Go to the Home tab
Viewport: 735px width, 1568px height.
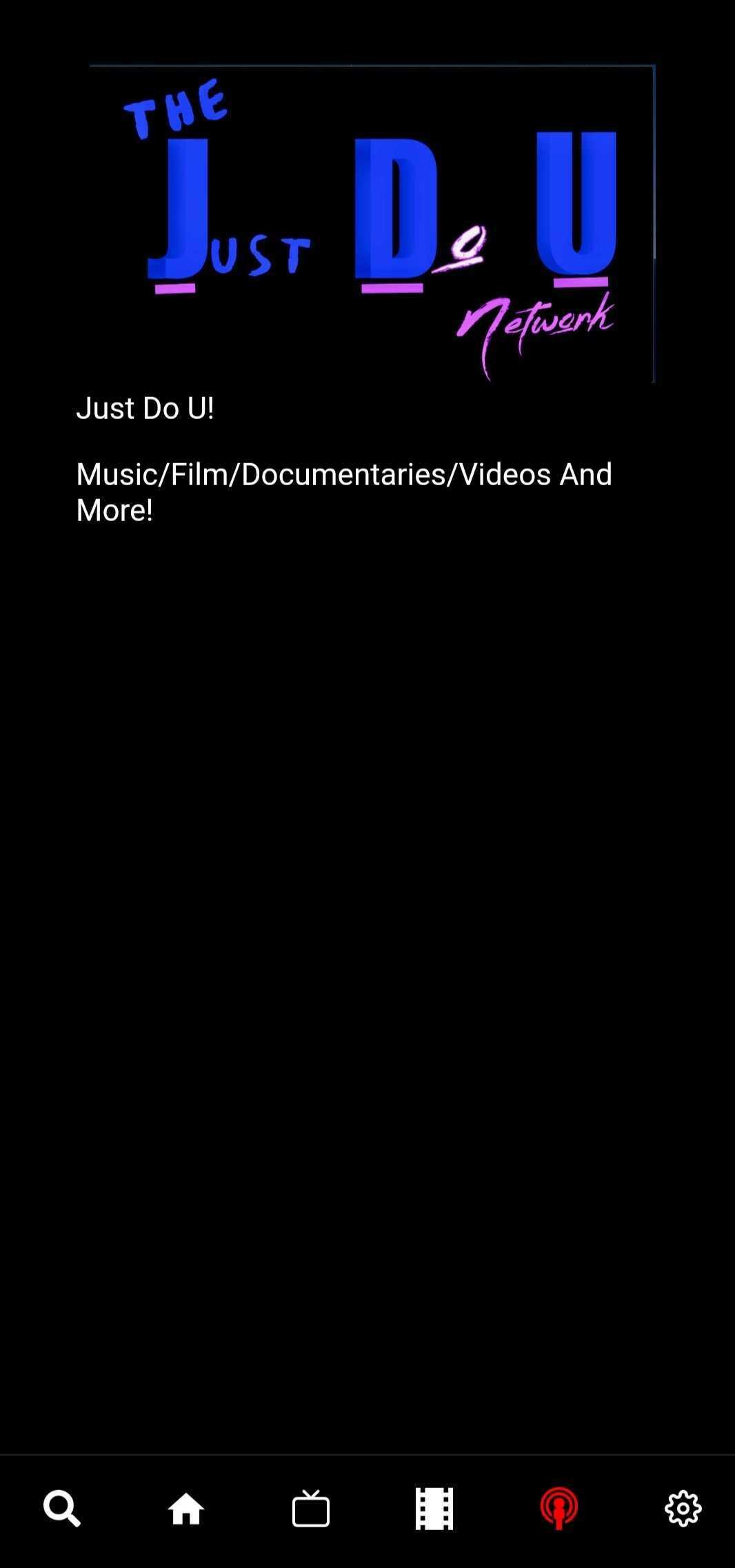coord(186,1508)
